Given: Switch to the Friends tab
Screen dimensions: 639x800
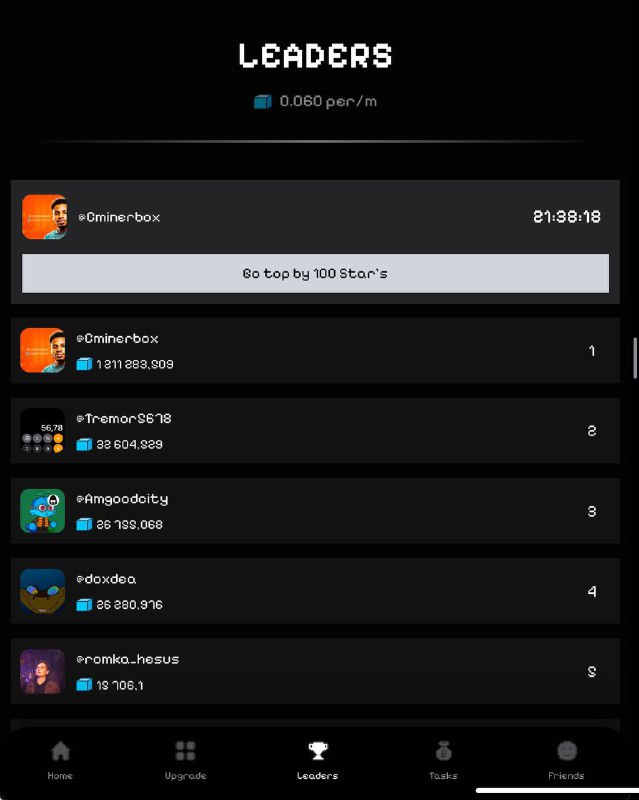Looking at the screenshot, I should tap(566, 760).
